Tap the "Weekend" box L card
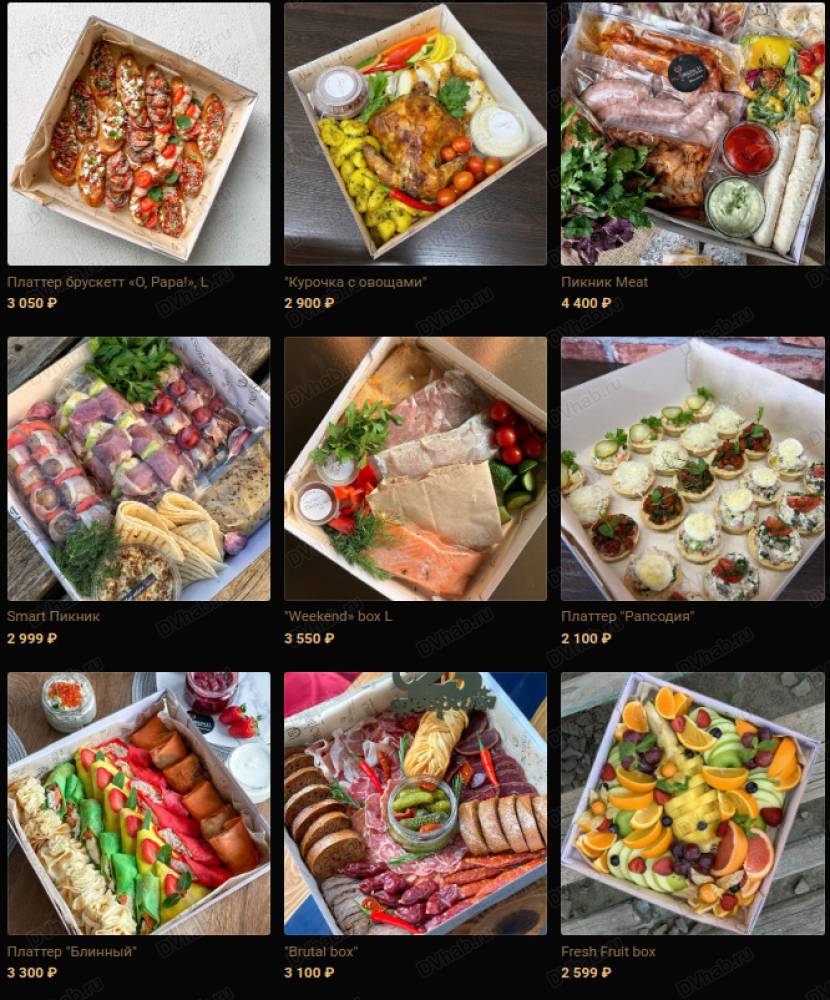This screenshot has width=830, height=1000. (x=415, y=468)
